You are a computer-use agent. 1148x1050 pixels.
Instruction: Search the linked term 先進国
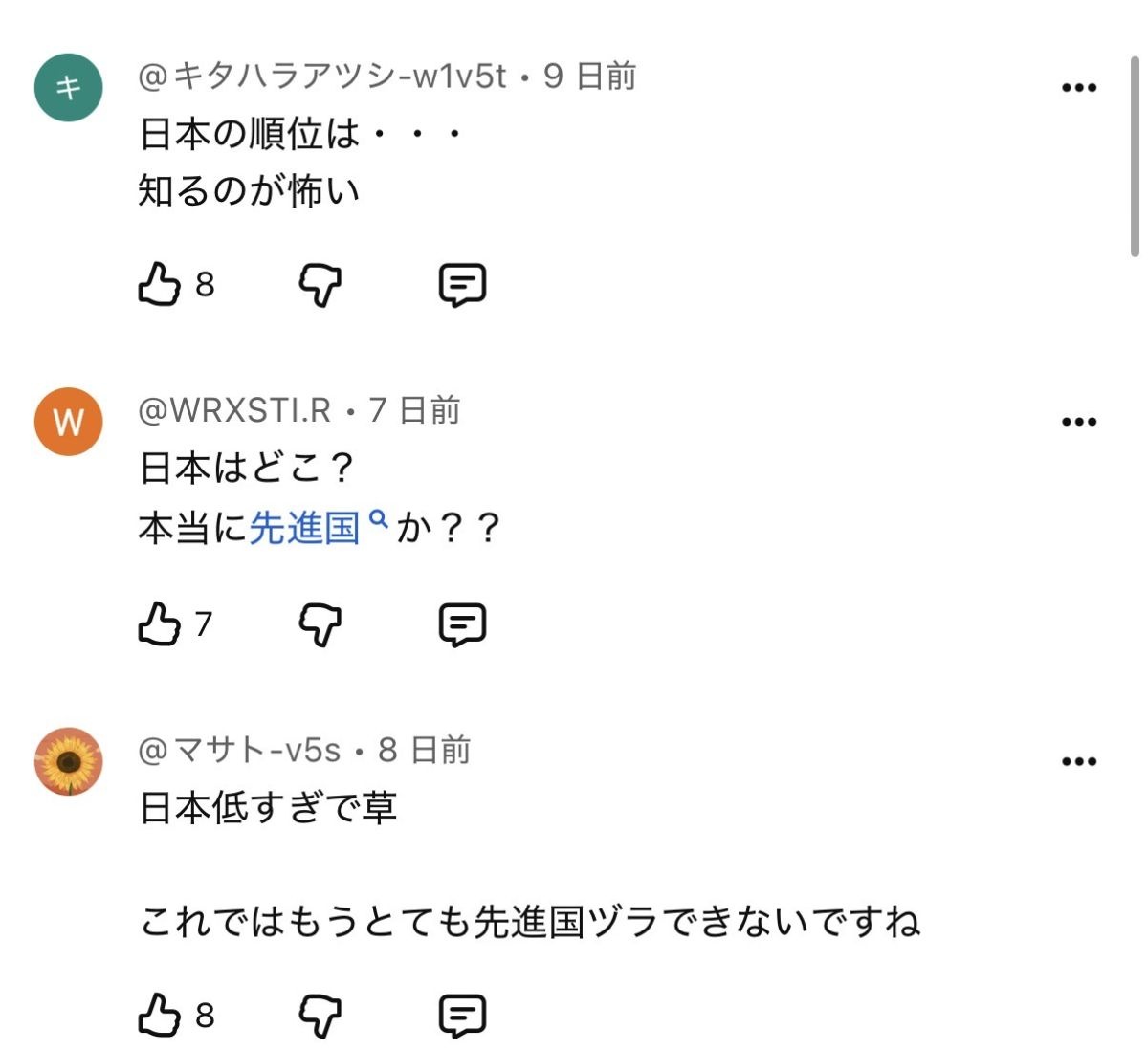pos(304,528)
